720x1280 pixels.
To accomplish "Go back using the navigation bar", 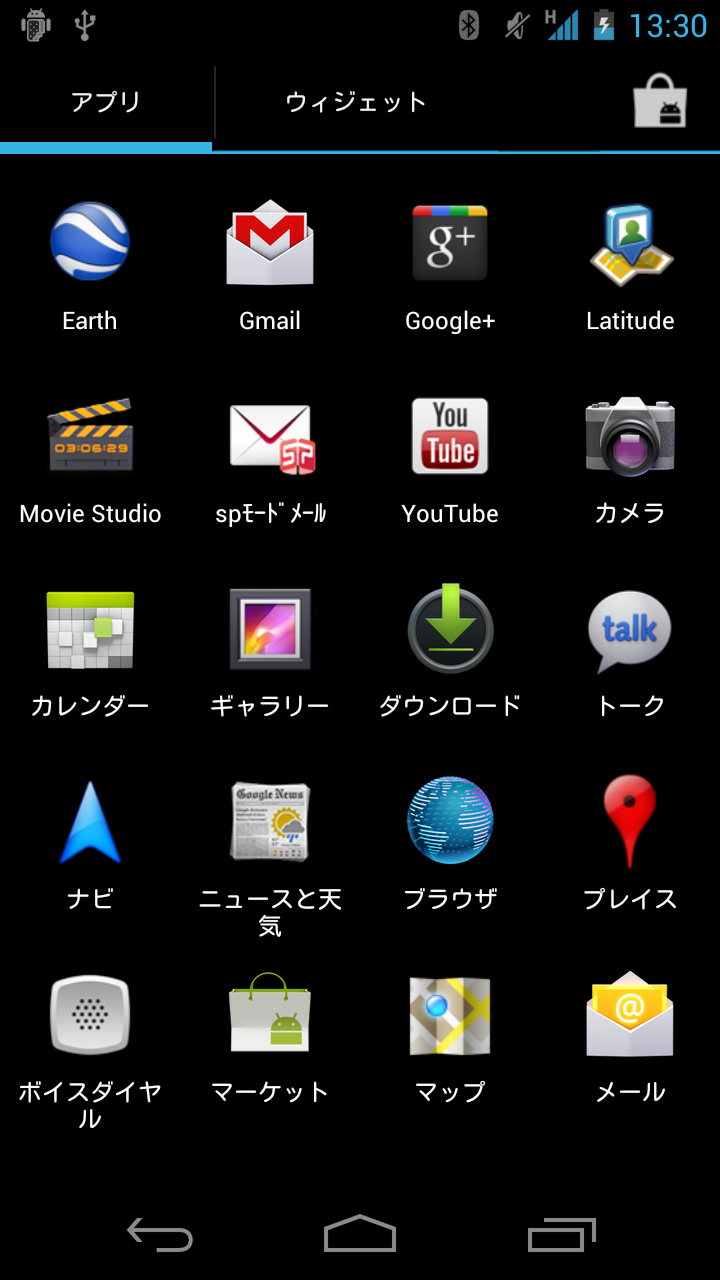I will click(160, 1235).
